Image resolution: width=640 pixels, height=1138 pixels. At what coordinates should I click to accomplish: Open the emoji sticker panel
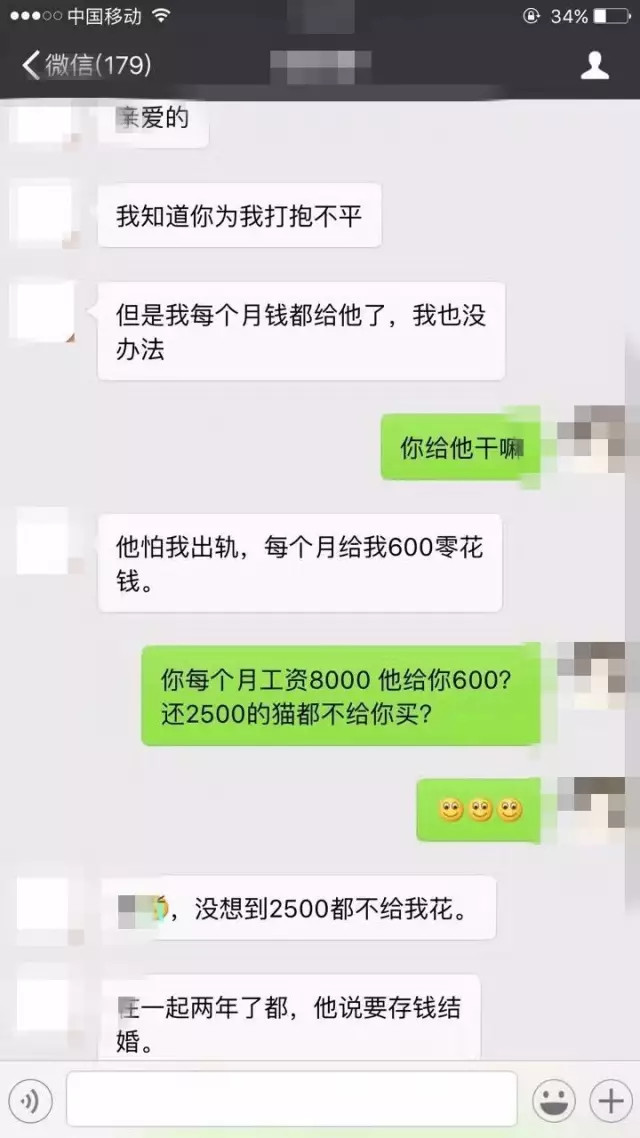[x=553, y=1101]
